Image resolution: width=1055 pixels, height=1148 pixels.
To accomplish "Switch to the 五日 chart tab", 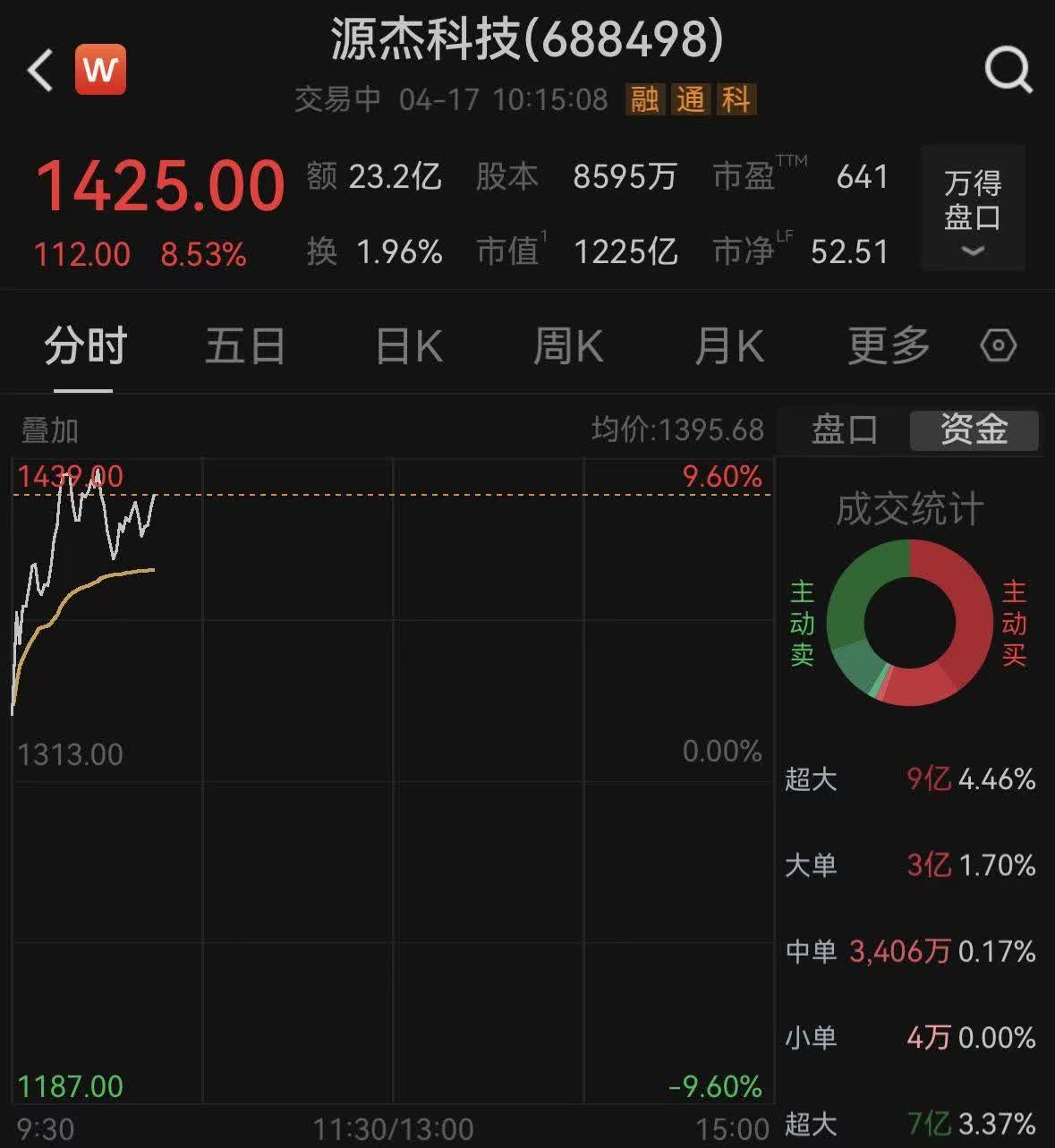I will point(245,346).
